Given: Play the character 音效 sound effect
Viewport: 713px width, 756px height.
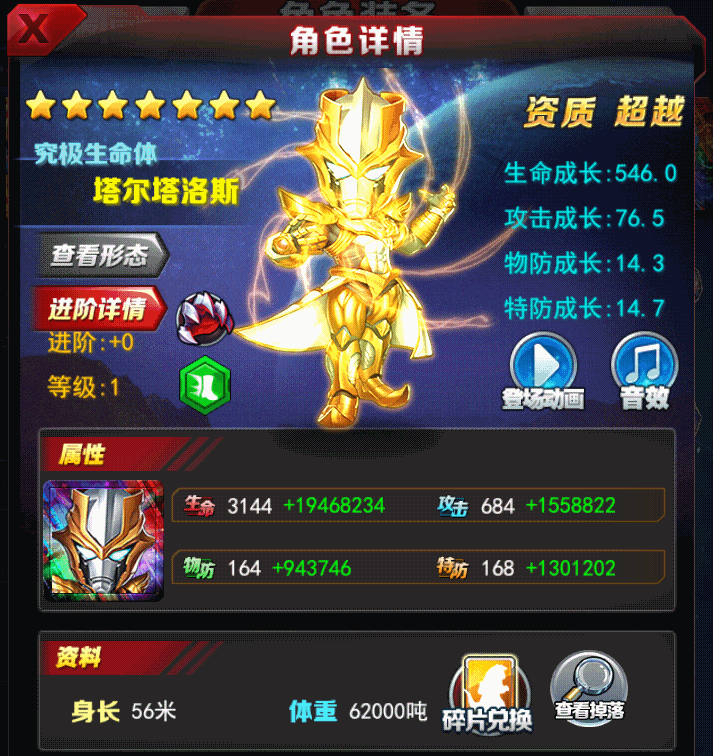Looking at the screenshot, I should point(644,368).
